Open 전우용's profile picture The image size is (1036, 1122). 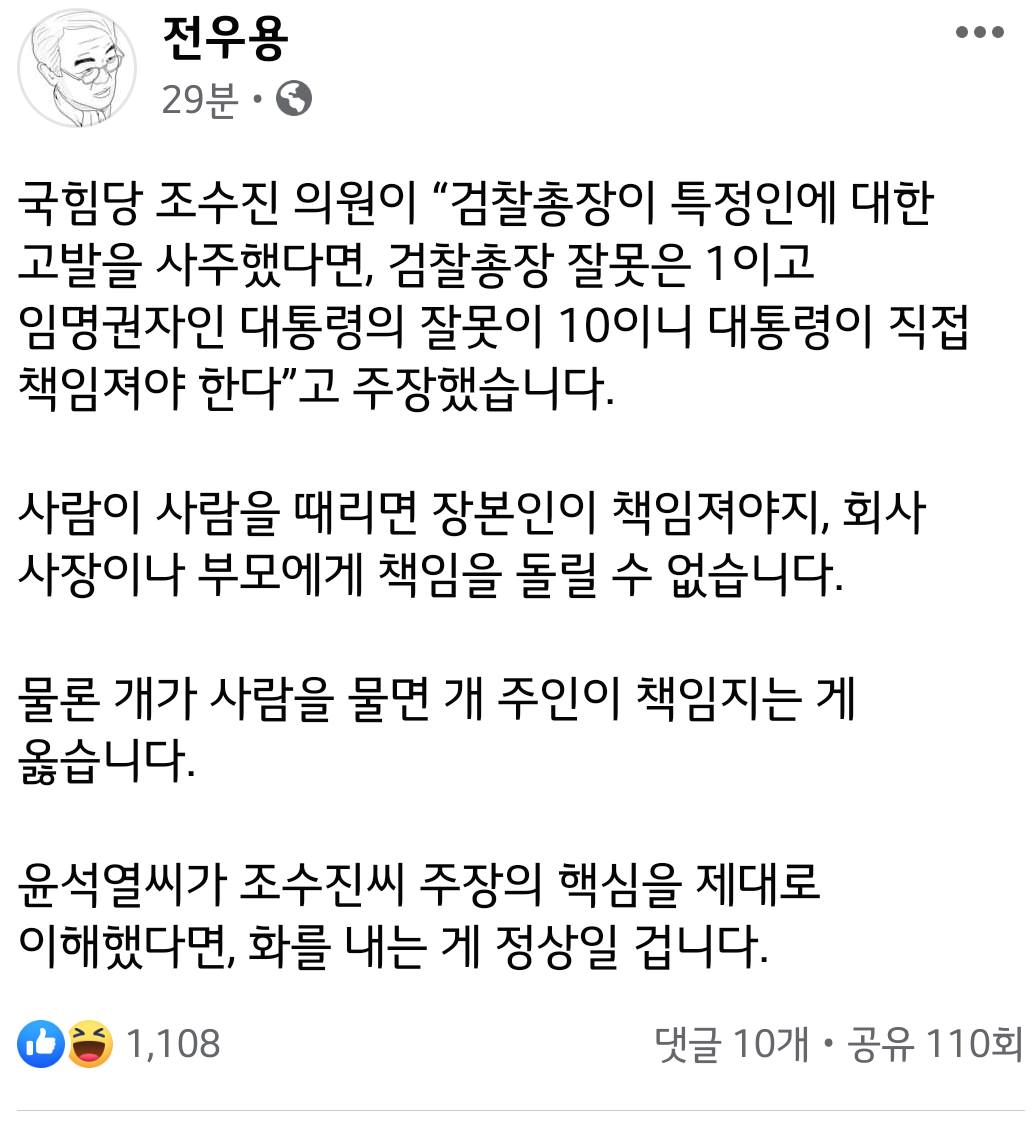(x=77, y=68)
